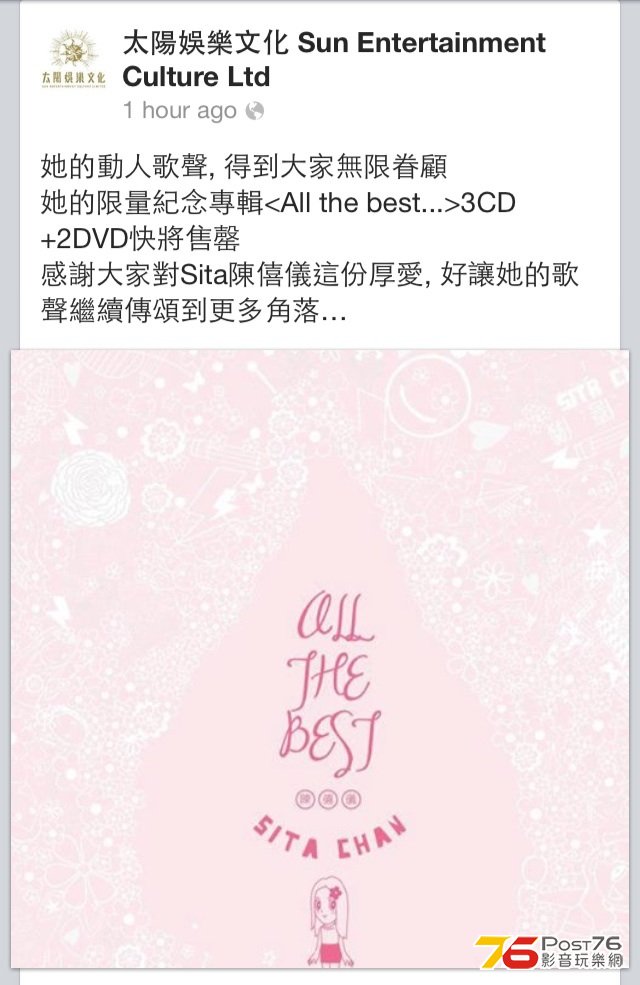The image size is (640, 985).
Task: Open Sun Entertainment Culture Ltd page name
Action: pos(333,58)
